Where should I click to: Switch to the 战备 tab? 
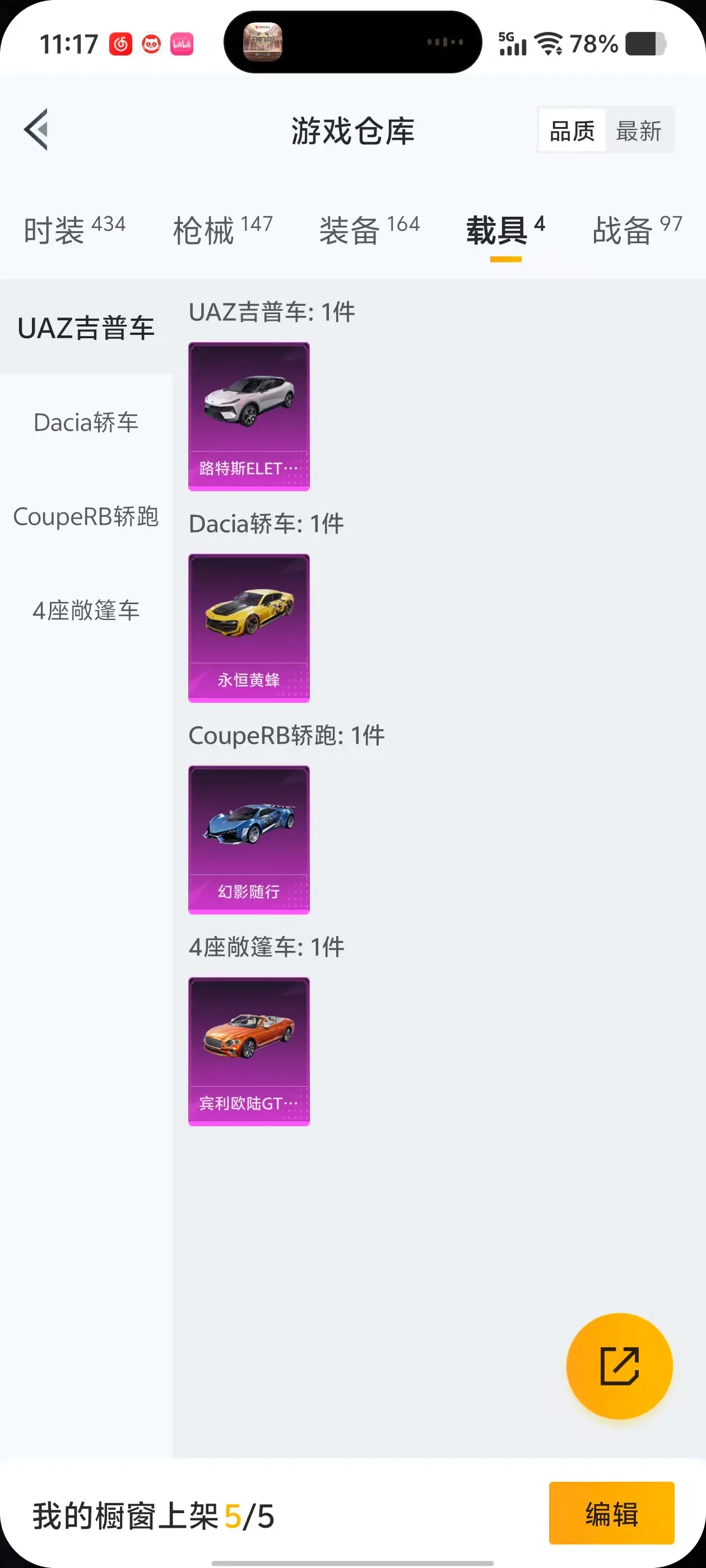pyautogui.click(x=637, y=230)
